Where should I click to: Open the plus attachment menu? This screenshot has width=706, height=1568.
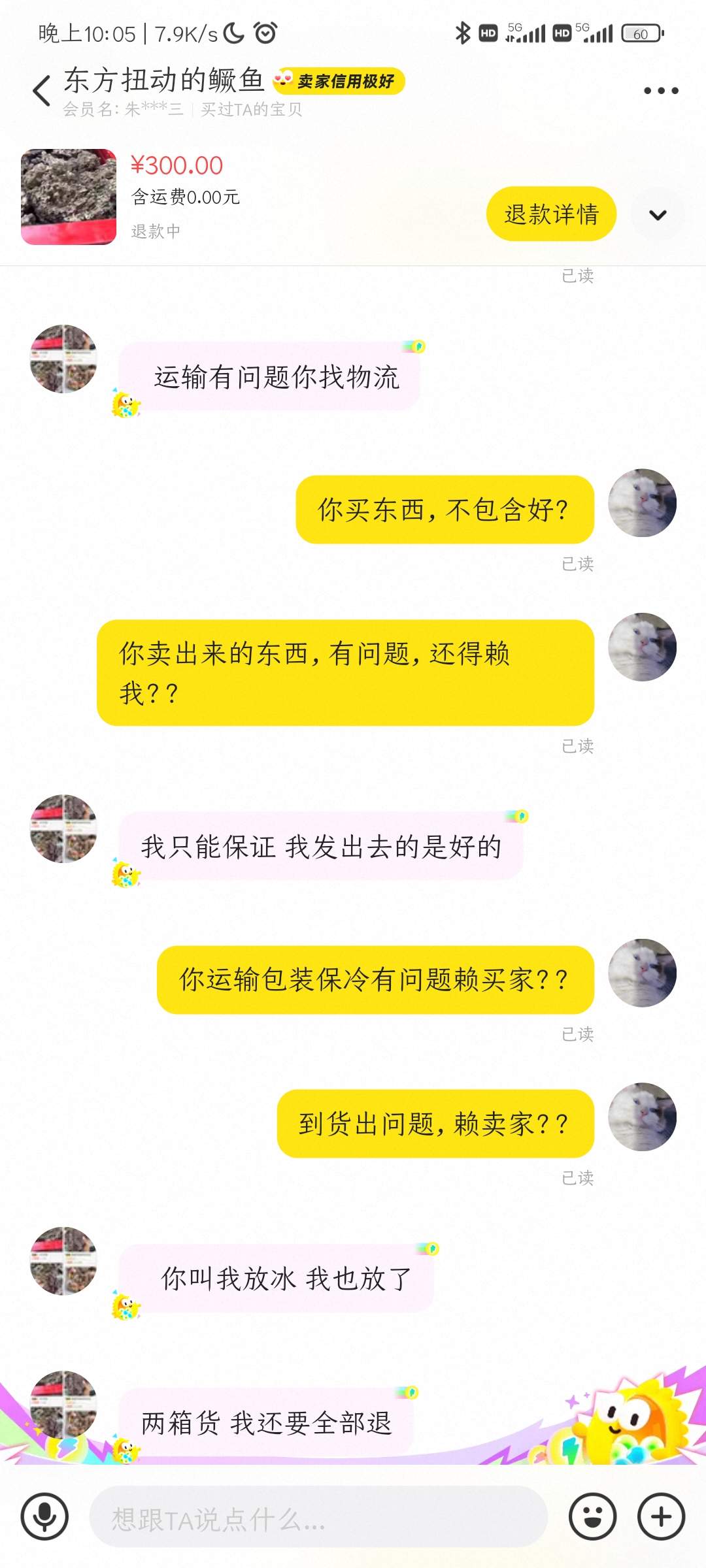661,1516
